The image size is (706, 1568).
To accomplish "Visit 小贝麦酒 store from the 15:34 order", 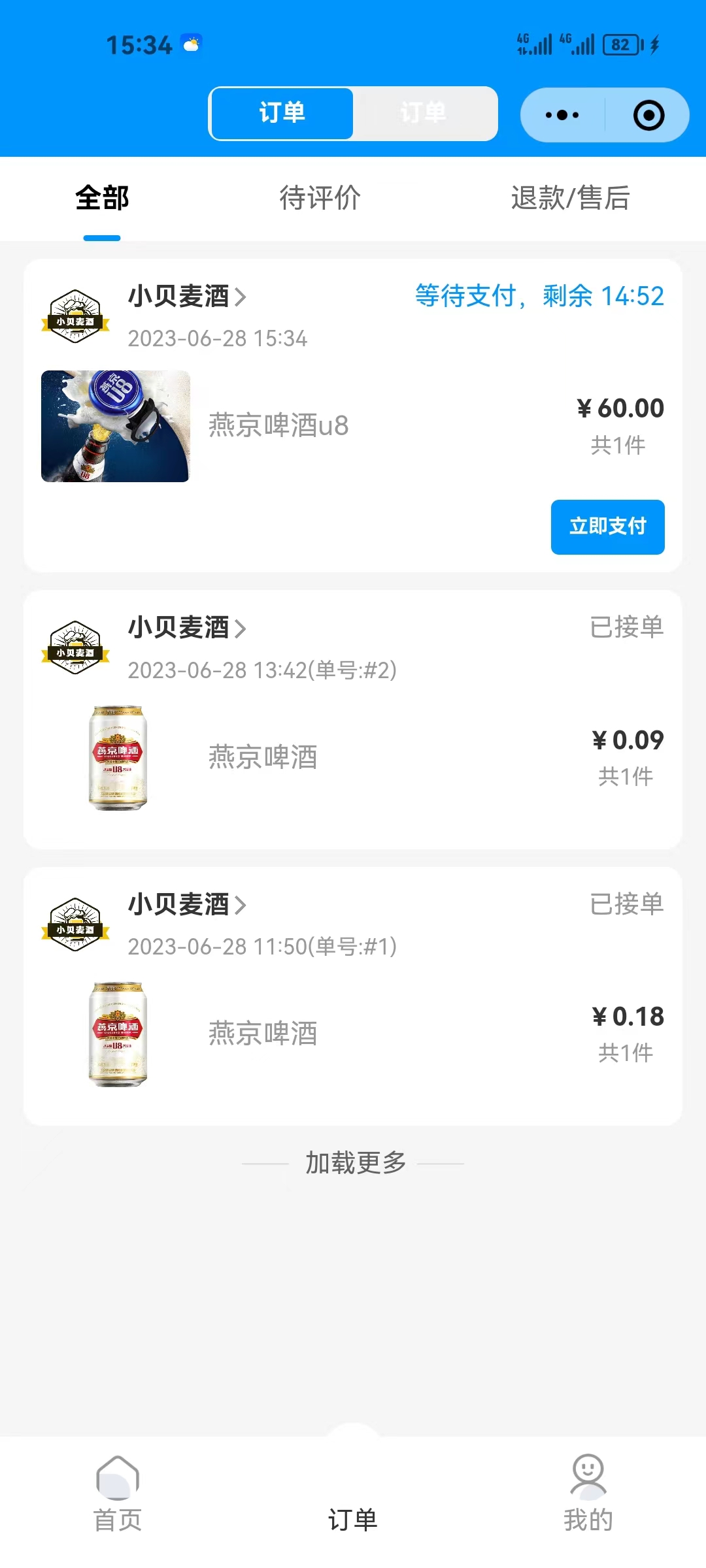I will coord(186,297).
